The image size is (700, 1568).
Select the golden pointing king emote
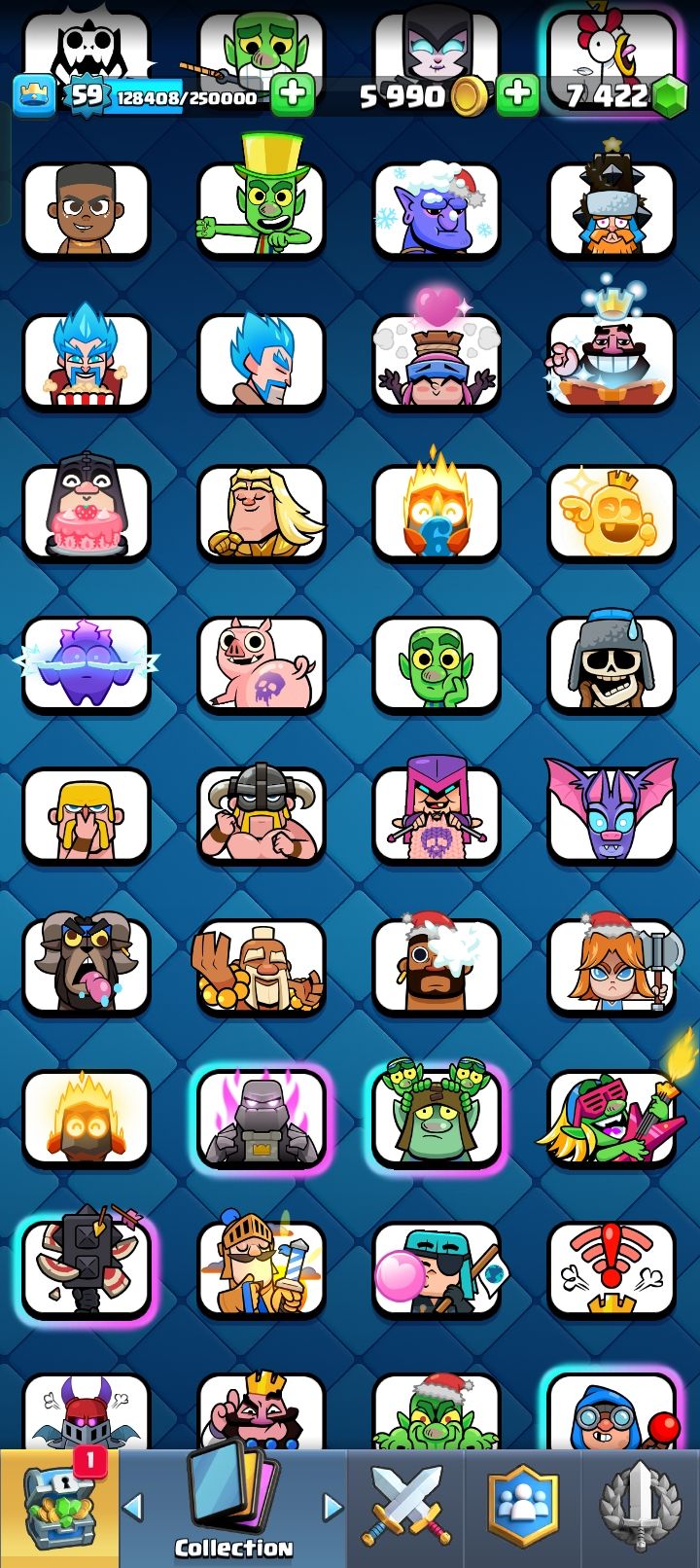click(611, 513)
